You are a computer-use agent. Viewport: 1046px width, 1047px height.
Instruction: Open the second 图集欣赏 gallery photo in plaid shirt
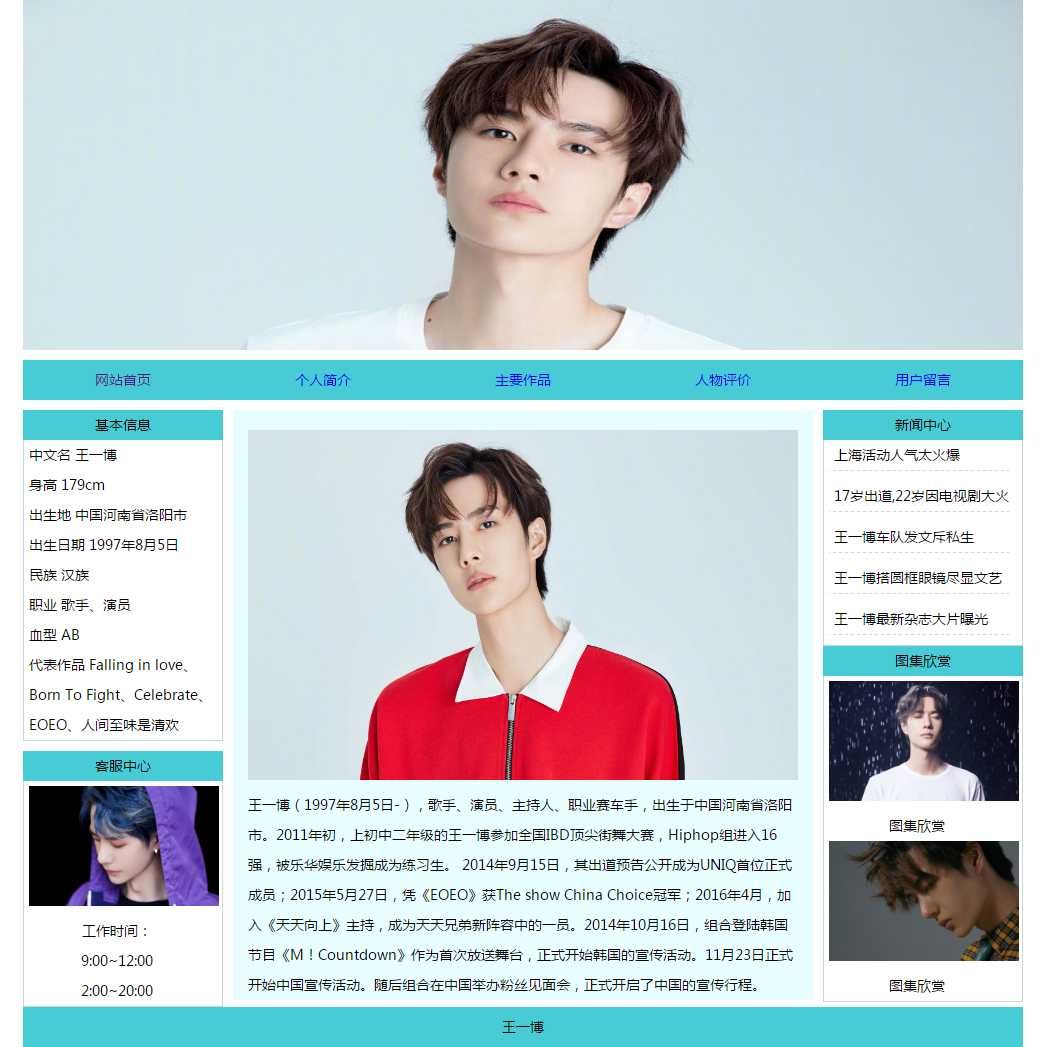pyautogui.click(x=923, y=900)
